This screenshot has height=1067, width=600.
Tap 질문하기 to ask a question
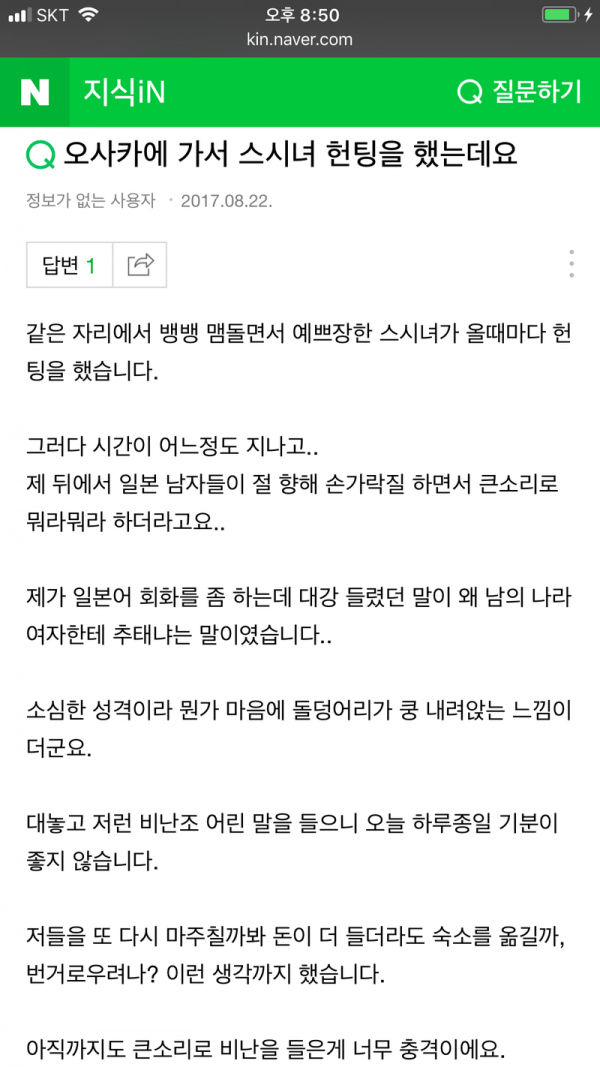(x=520, y=92)
